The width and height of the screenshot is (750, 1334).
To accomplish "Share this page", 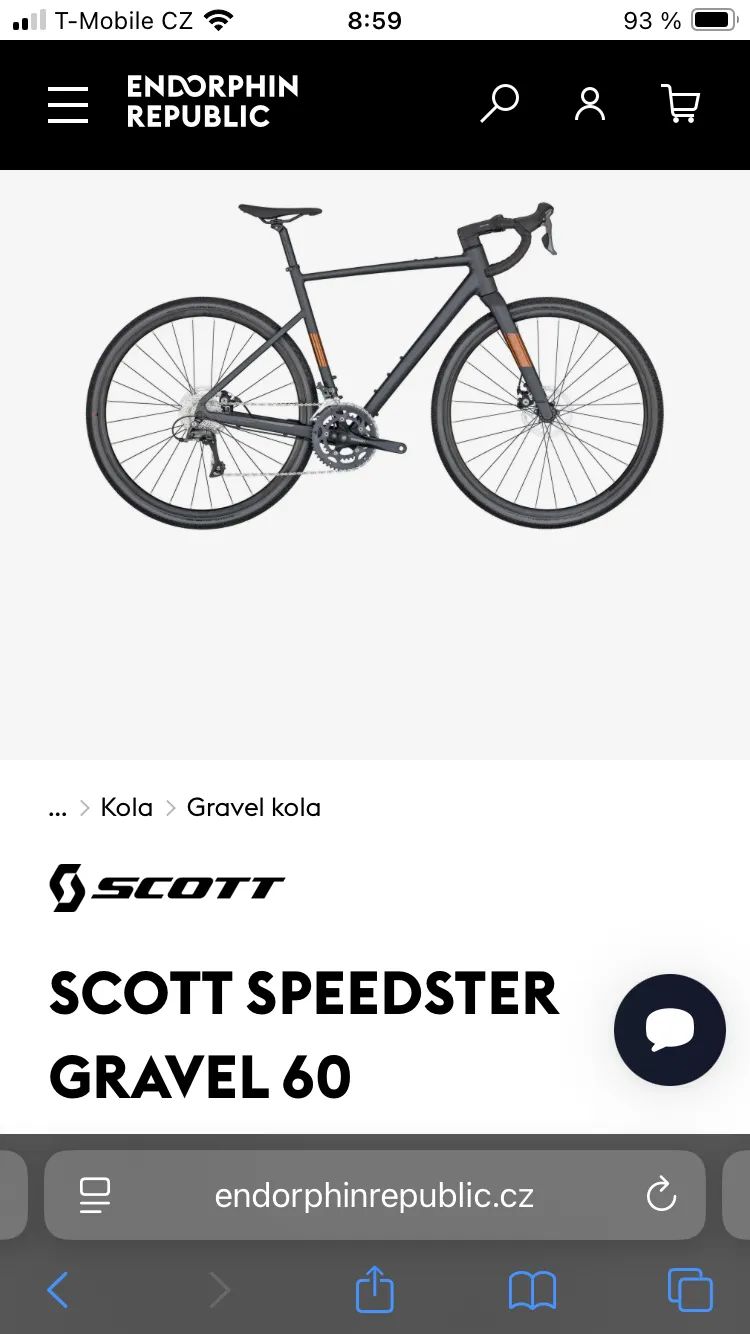I will pyautogui.click(x=375, y=1288).
